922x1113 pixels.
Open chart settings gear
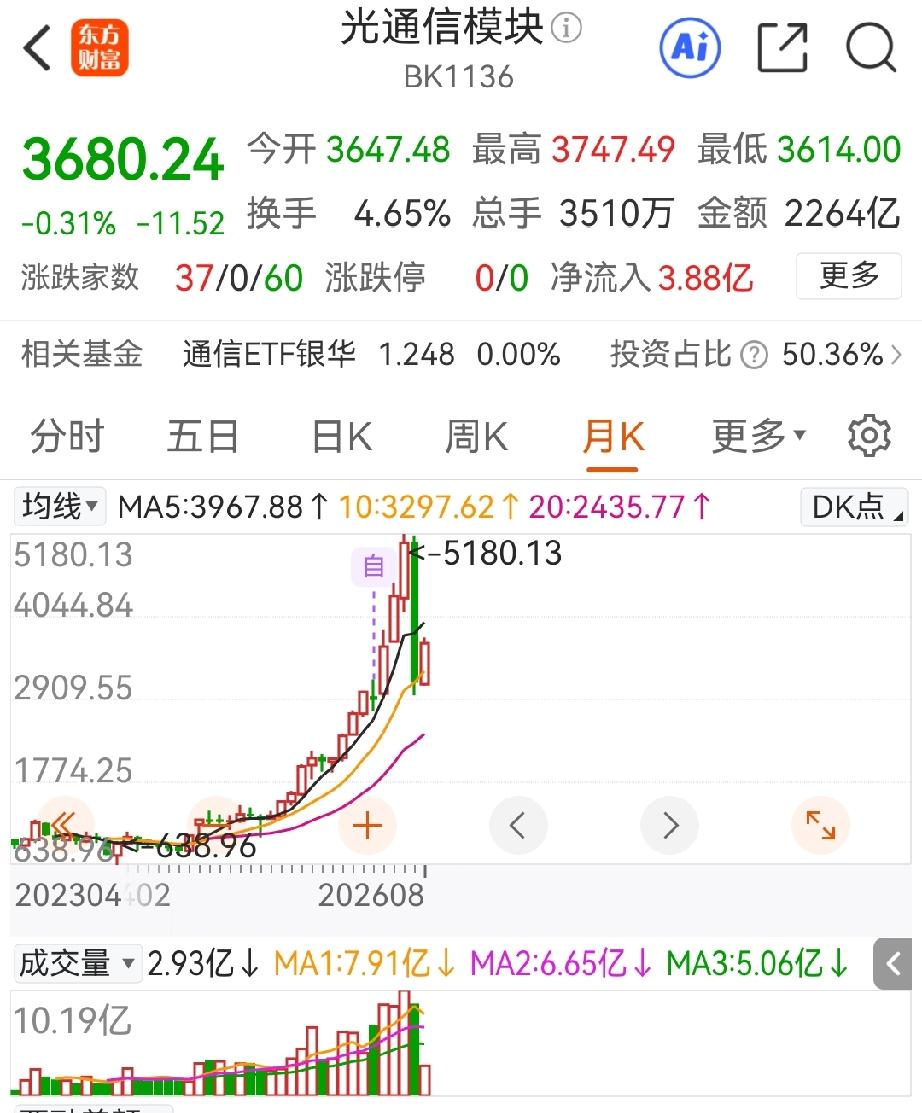tap(869, 435)
